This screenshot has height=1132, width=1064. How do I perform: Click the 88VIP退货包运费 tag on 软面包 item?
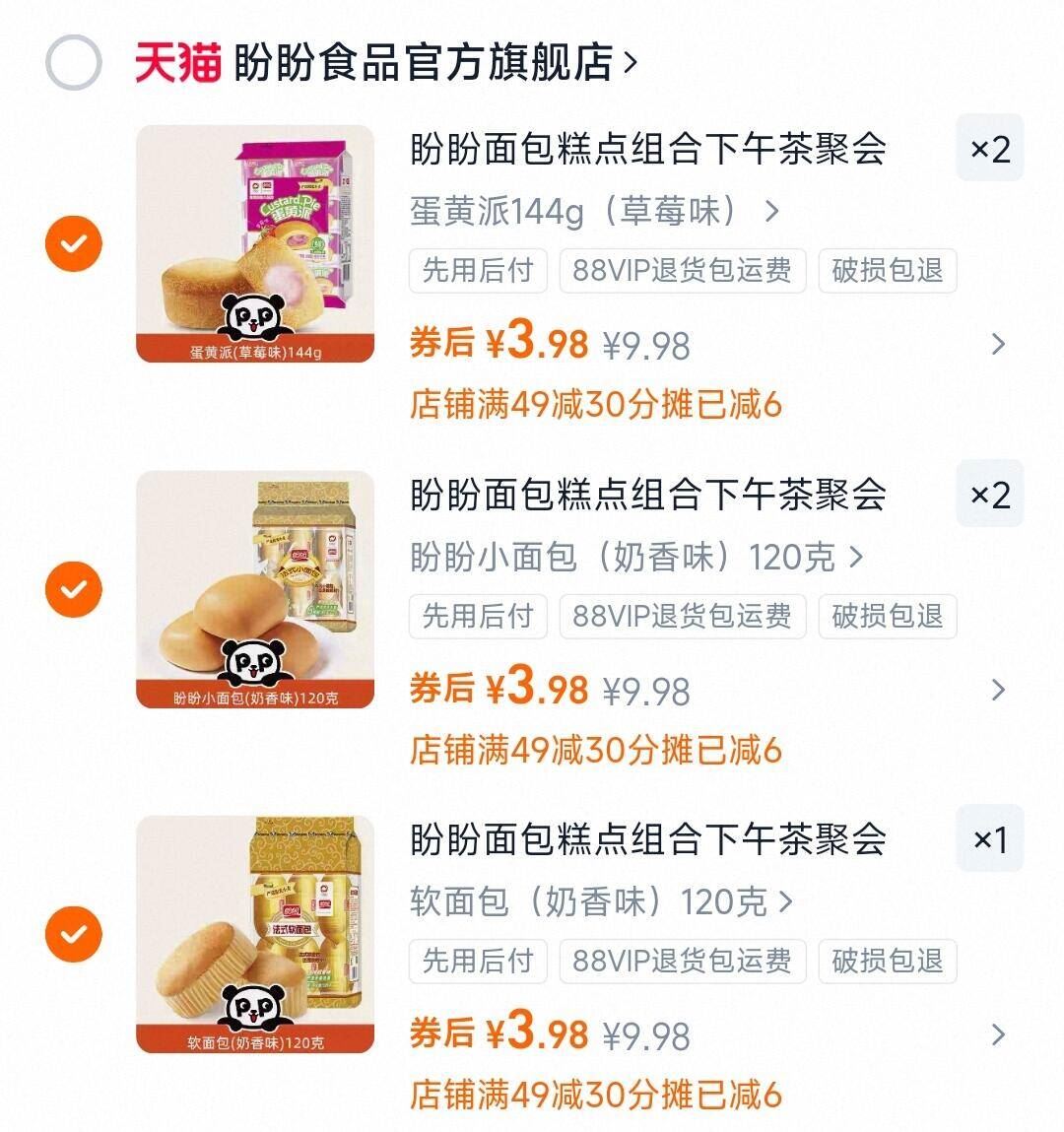pos(682,963)
